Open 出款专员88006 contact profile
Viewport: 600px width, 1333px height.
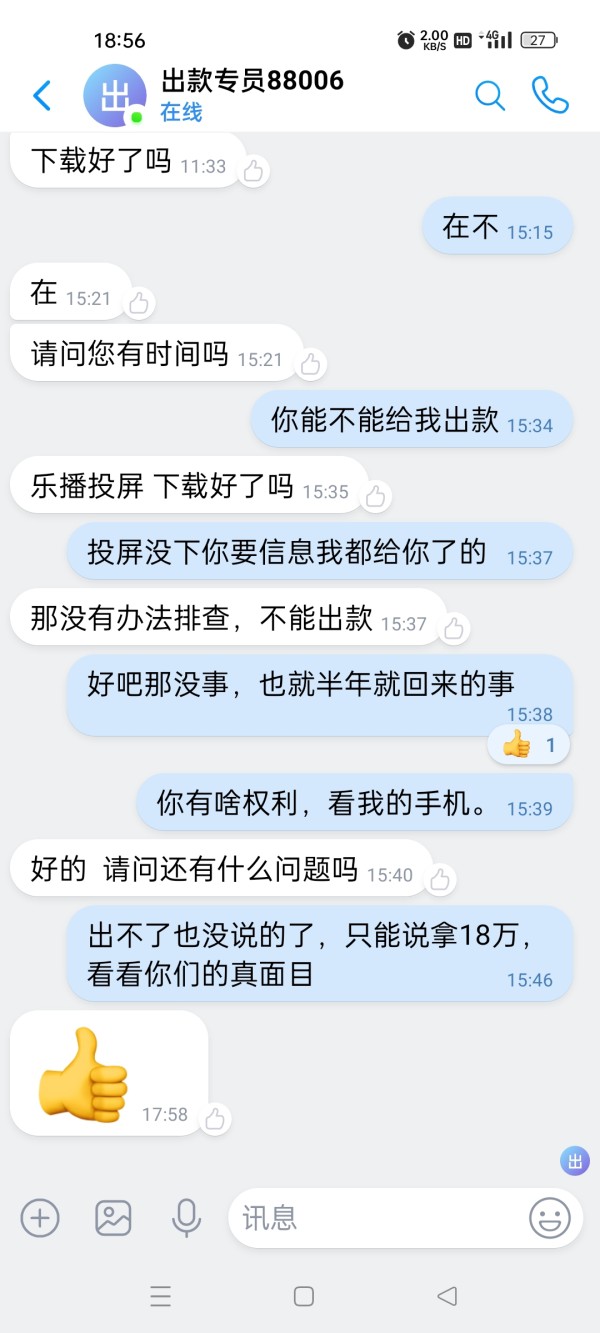[114, 96]
